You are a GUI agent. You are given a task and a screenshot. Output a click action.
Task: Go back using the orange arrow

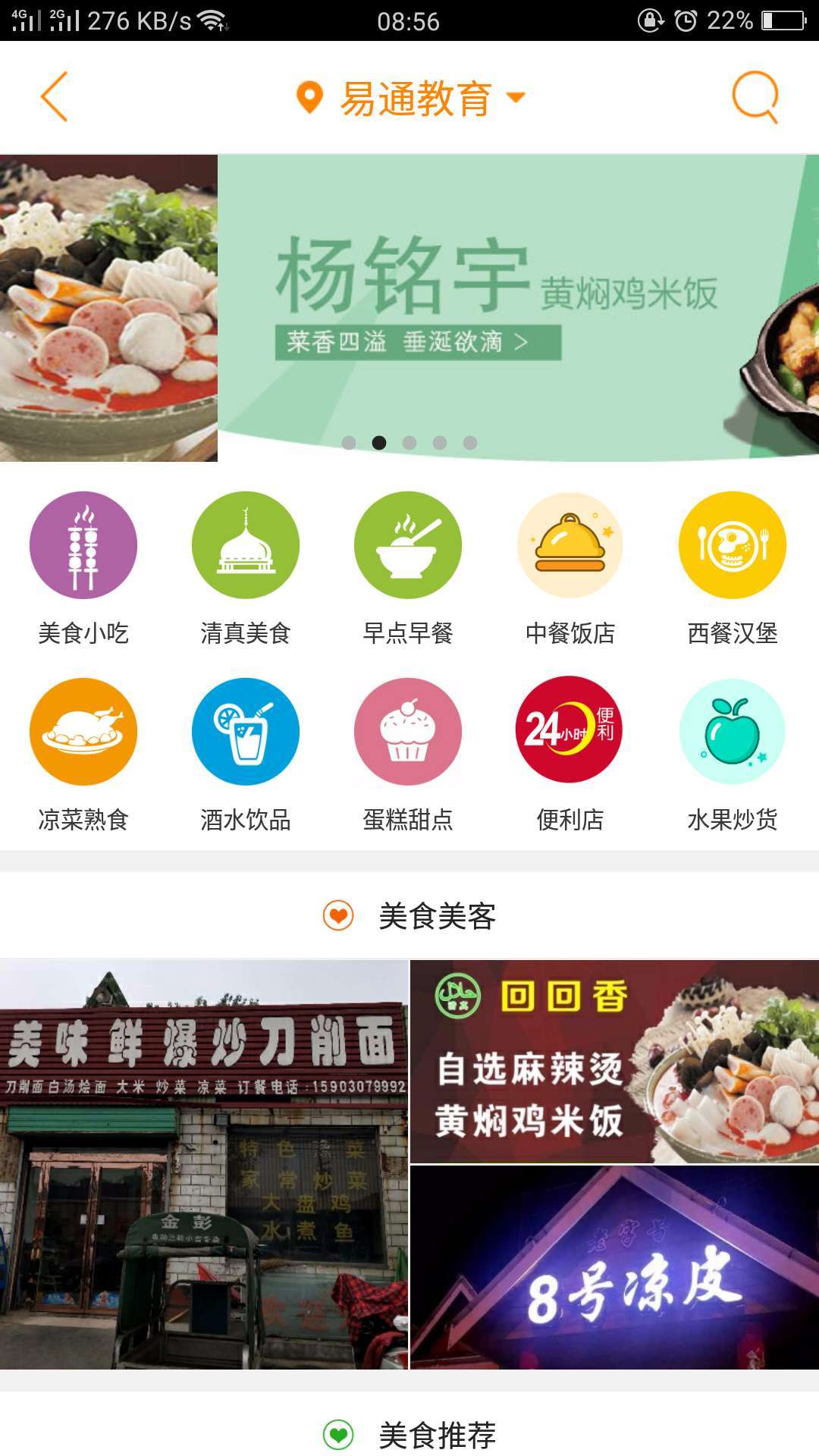pyautogui.click(x=55, y=96)
